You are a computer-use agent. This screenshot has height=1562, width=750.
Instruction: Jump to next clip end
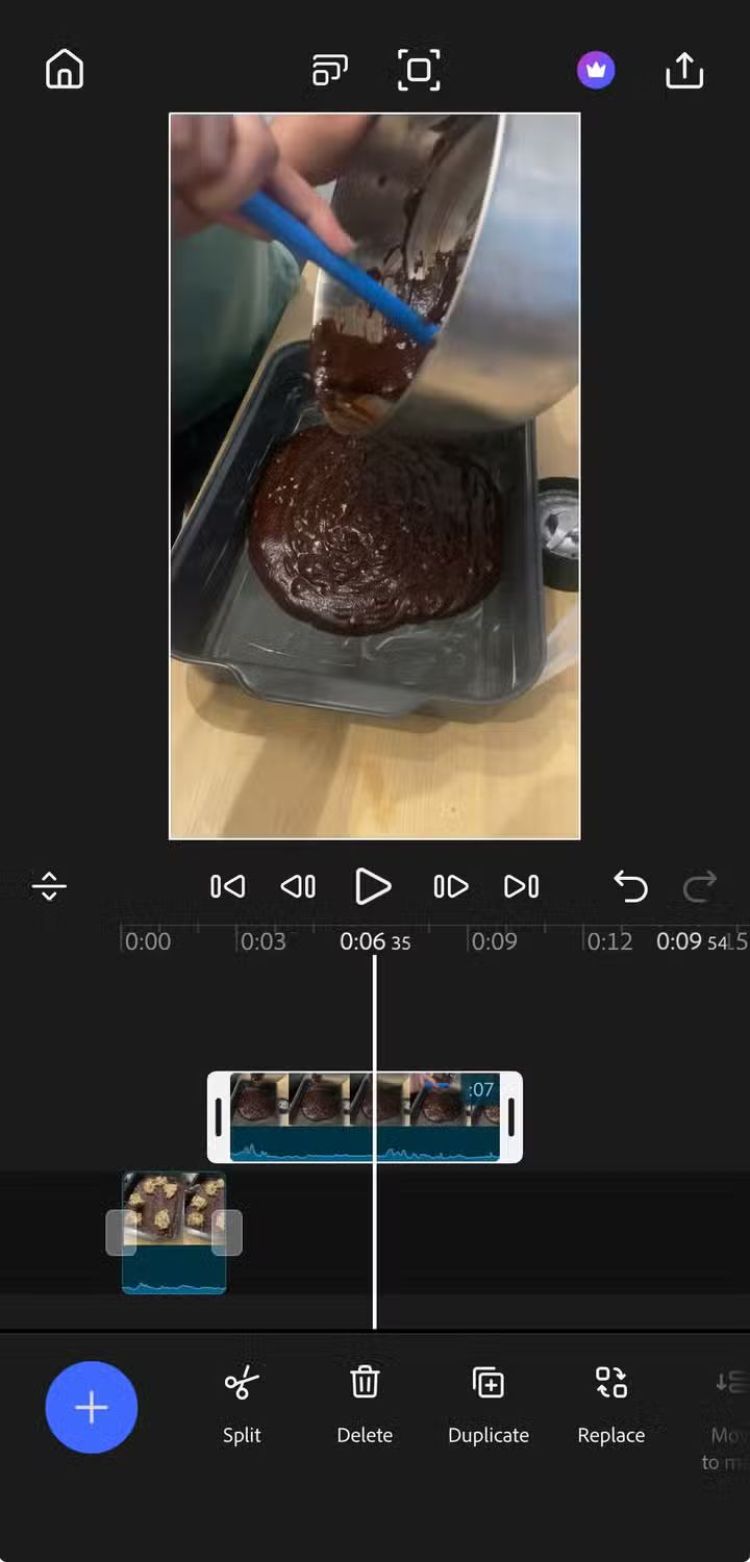pyautogui.click(x=521, y=886)
